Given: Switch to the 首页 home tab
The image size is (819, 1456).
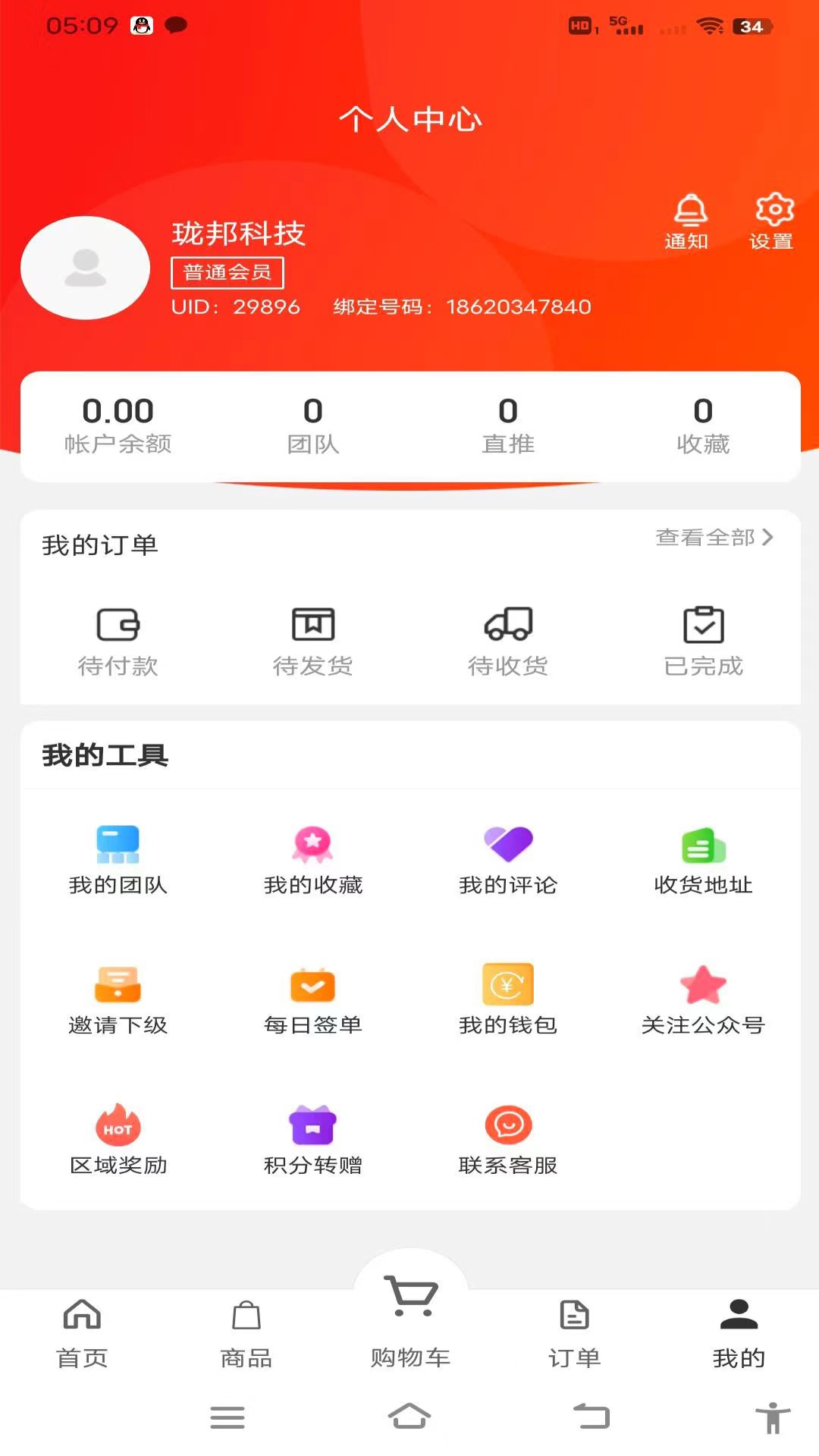Looking at the screenshot, I should pyautogui.click(x=82, y=1334).
